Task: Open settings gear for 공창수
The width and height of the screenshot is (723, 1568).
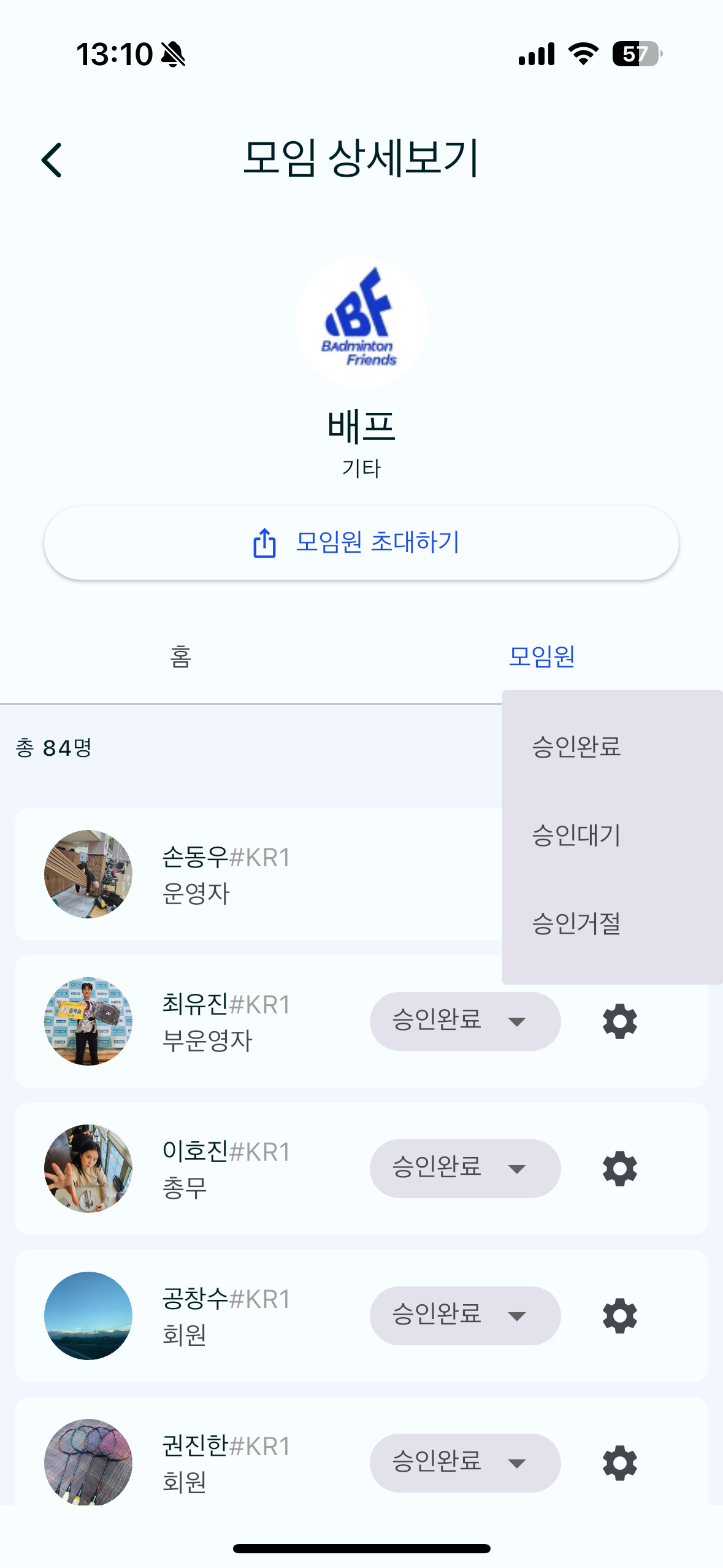Action: pos(620,1315)
